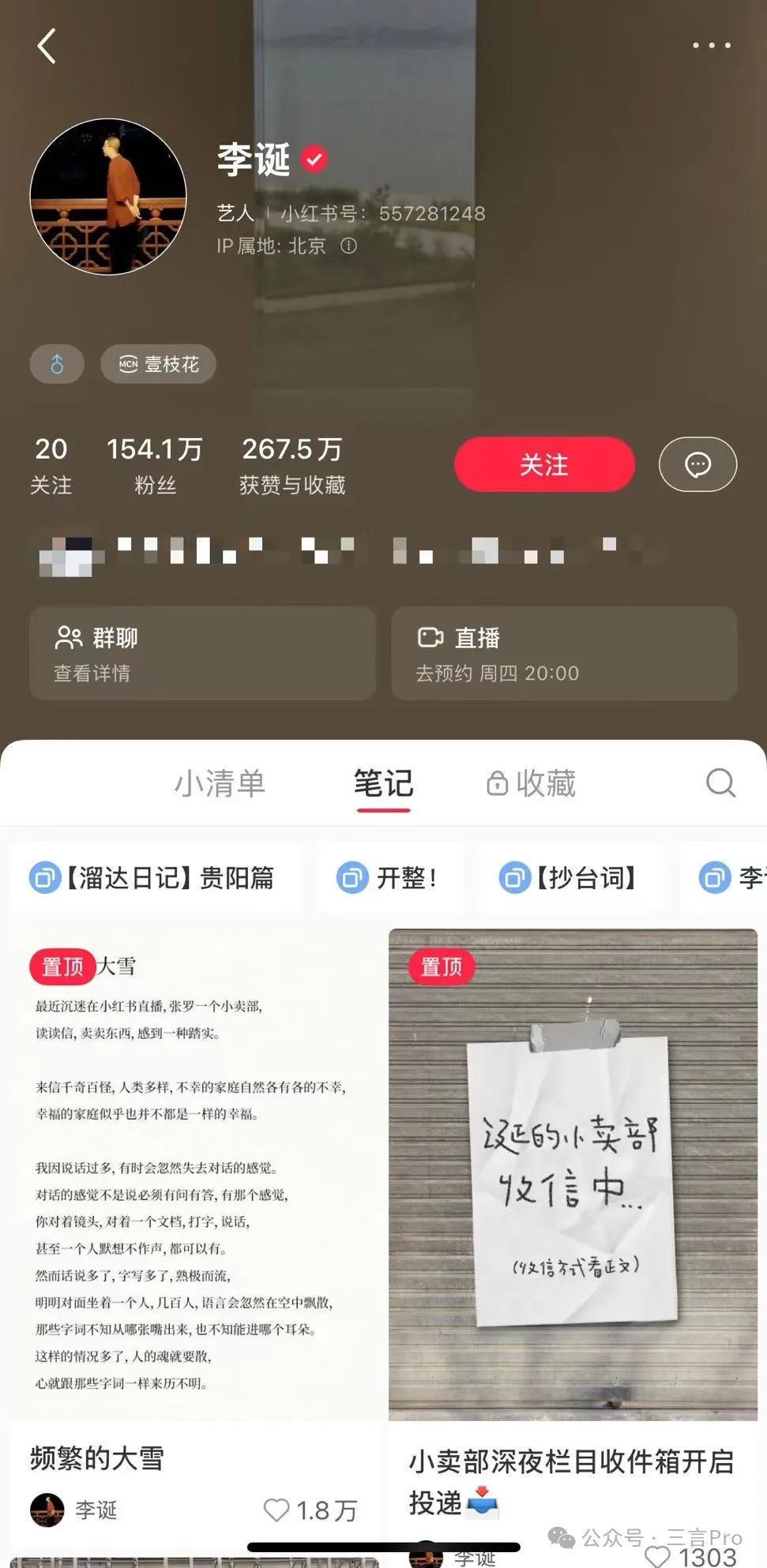Select the 笔记 tab

tap(383, 783)
